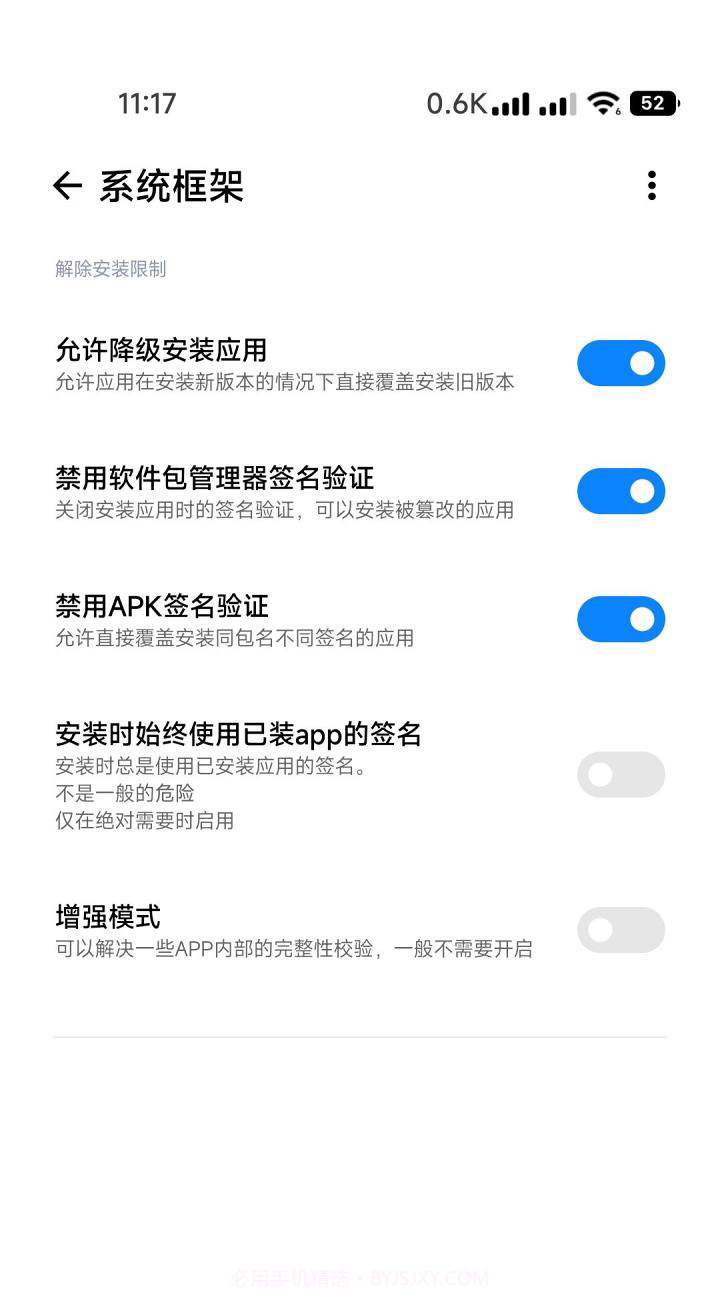720x1300 pixels.
Task: Select the 解除安装限制 section header
Action: (113, 268)
